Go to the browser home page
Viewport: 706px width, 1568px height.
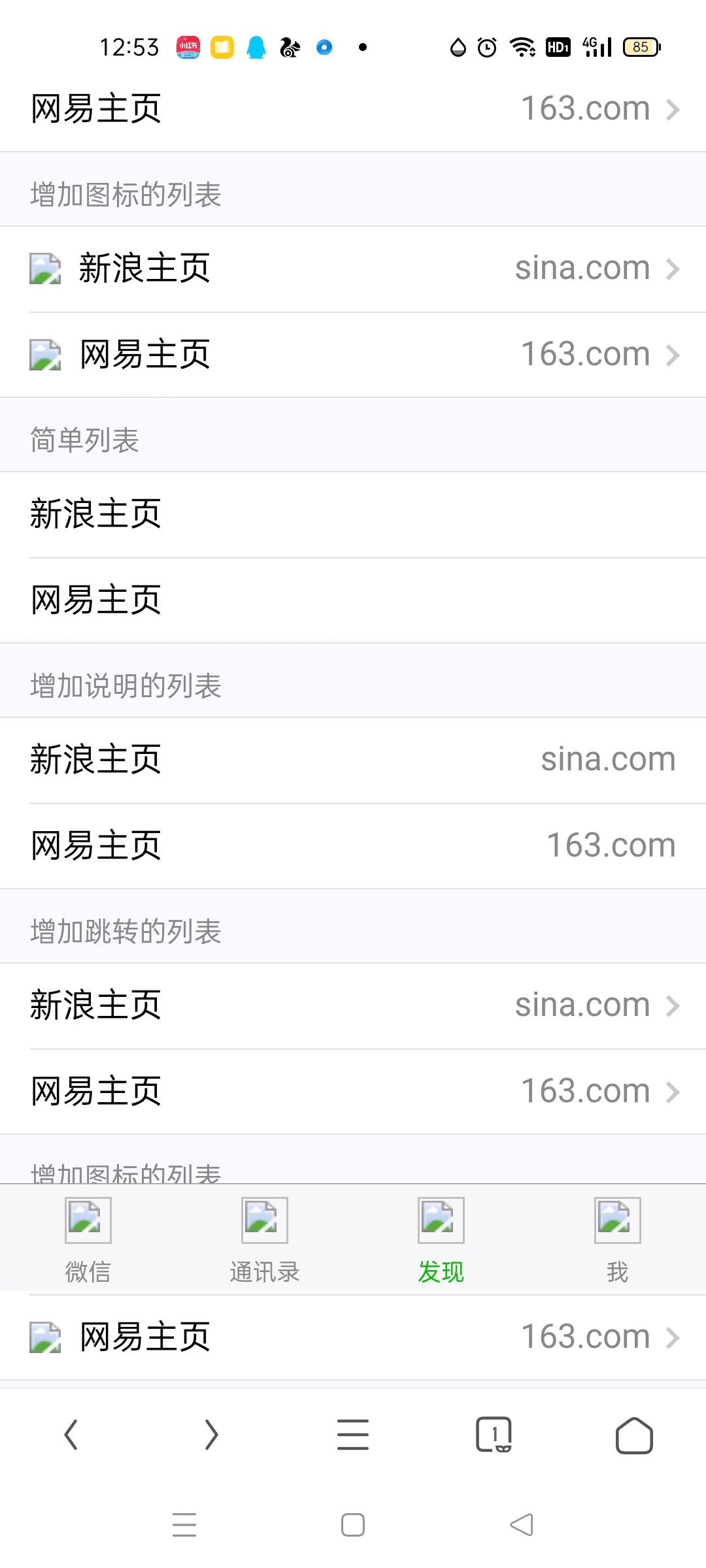pyautogui.click(x=634, y=1435)
